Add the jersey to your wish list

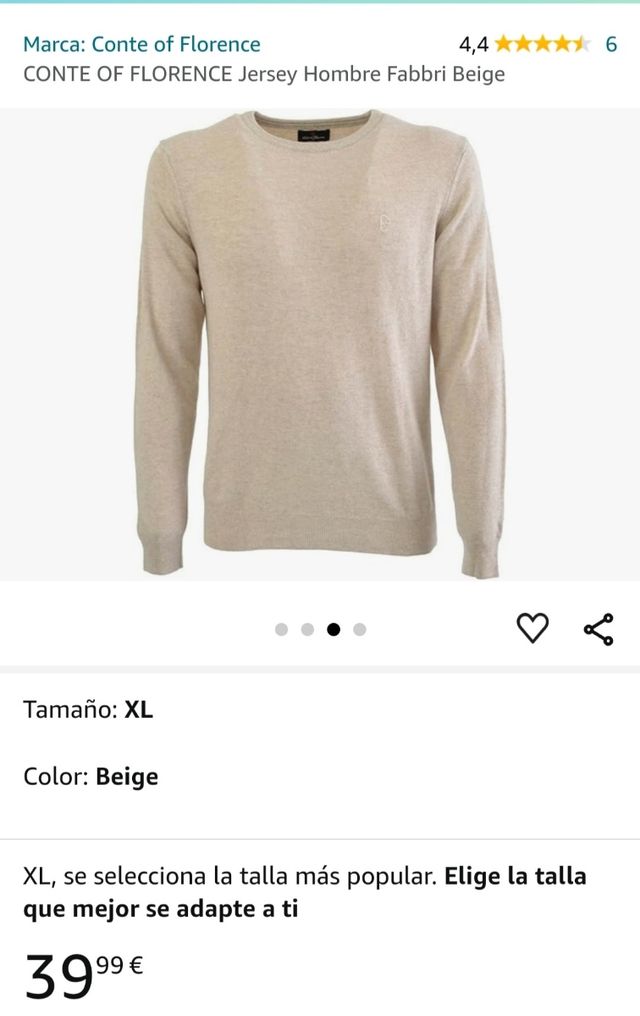point(532,628)
